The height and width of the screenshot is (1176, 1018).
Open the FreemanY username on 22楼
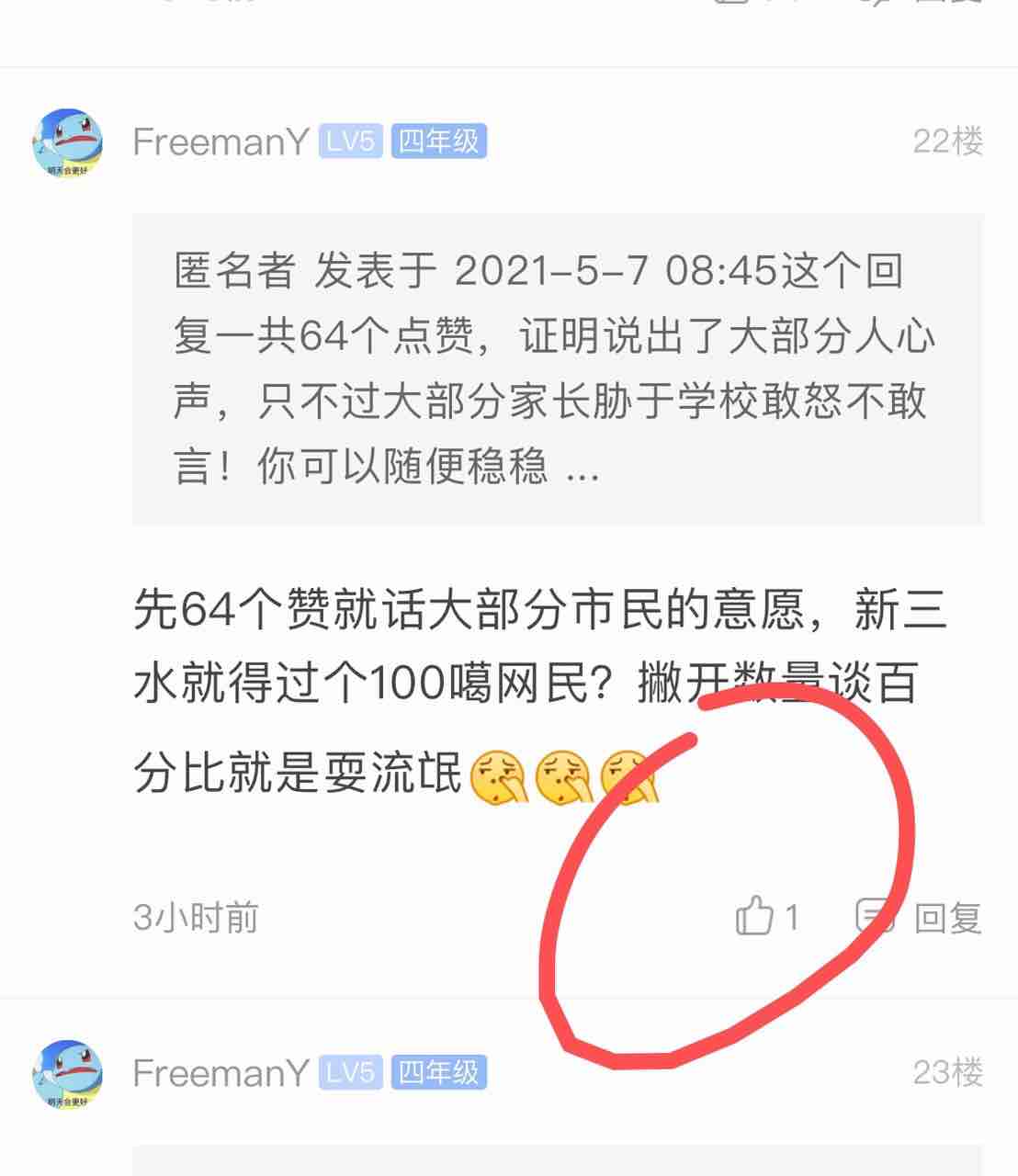[221, 142]
